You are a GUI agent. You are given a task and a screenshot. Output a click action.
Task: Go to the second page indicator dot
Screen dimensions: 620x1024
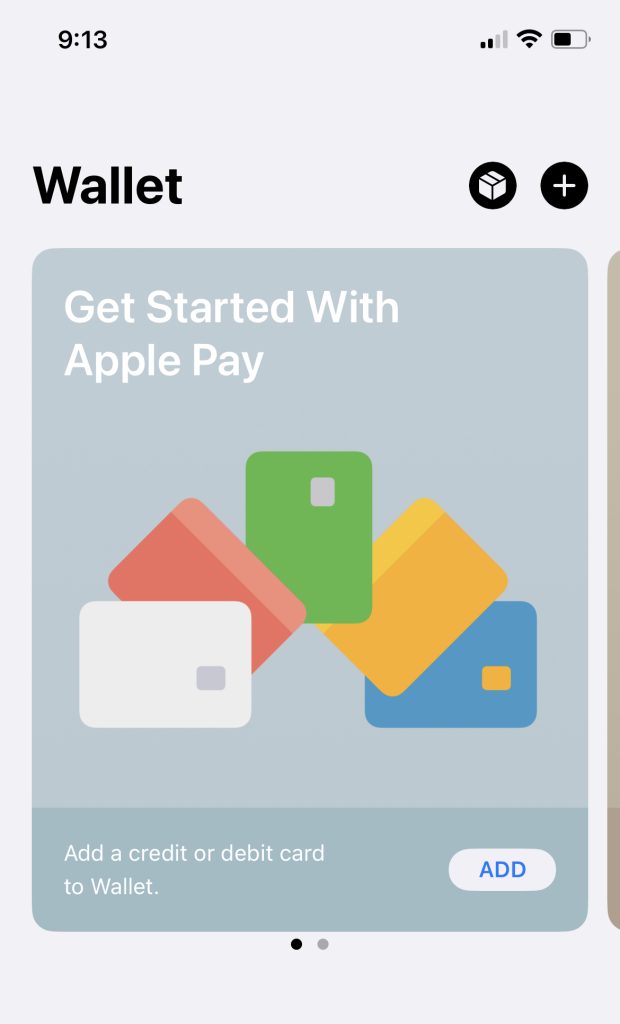[323, 944]
